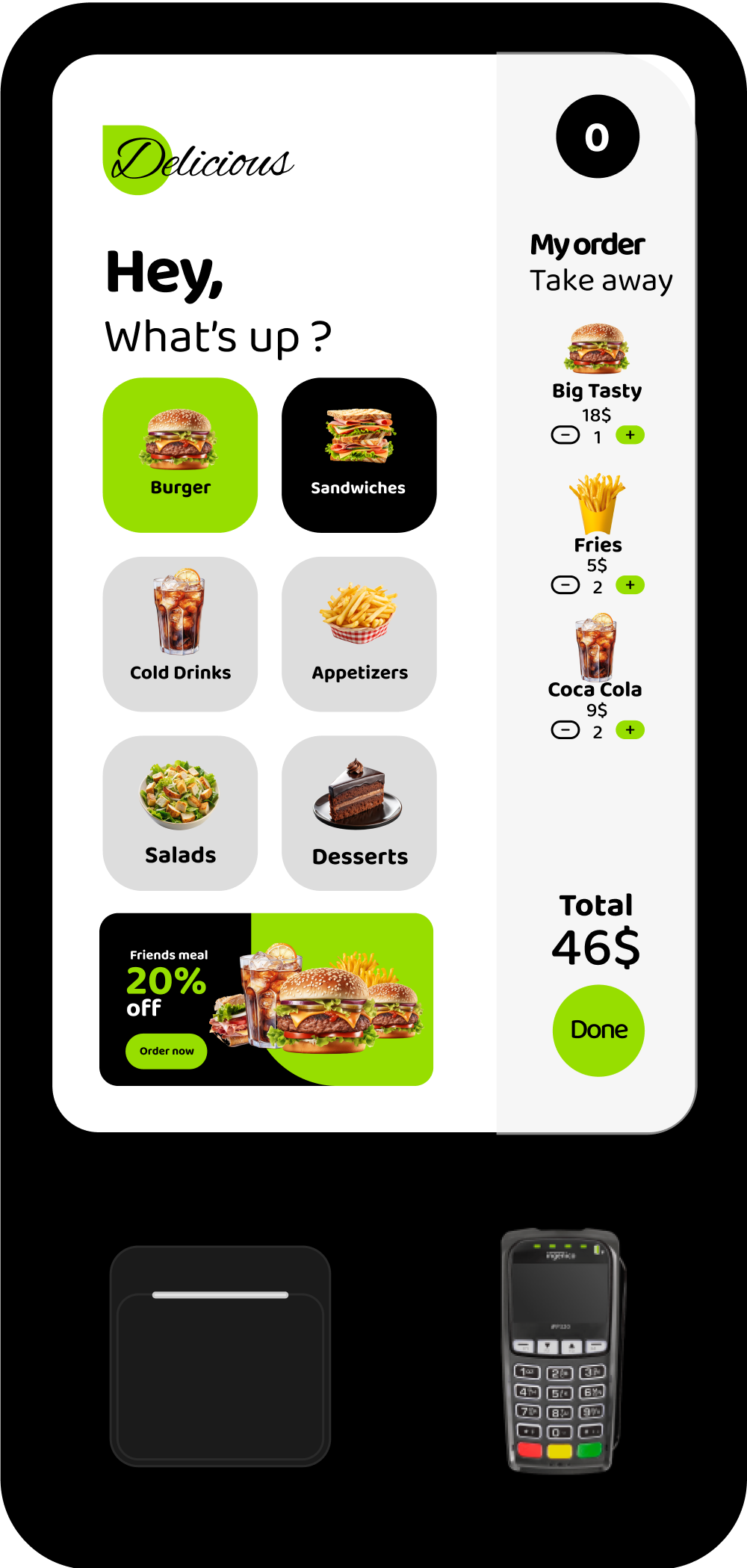The height and width of the screenshot is (1568, 747).
Task: Browse the Cold Drinks category
Action: (180, 634)
